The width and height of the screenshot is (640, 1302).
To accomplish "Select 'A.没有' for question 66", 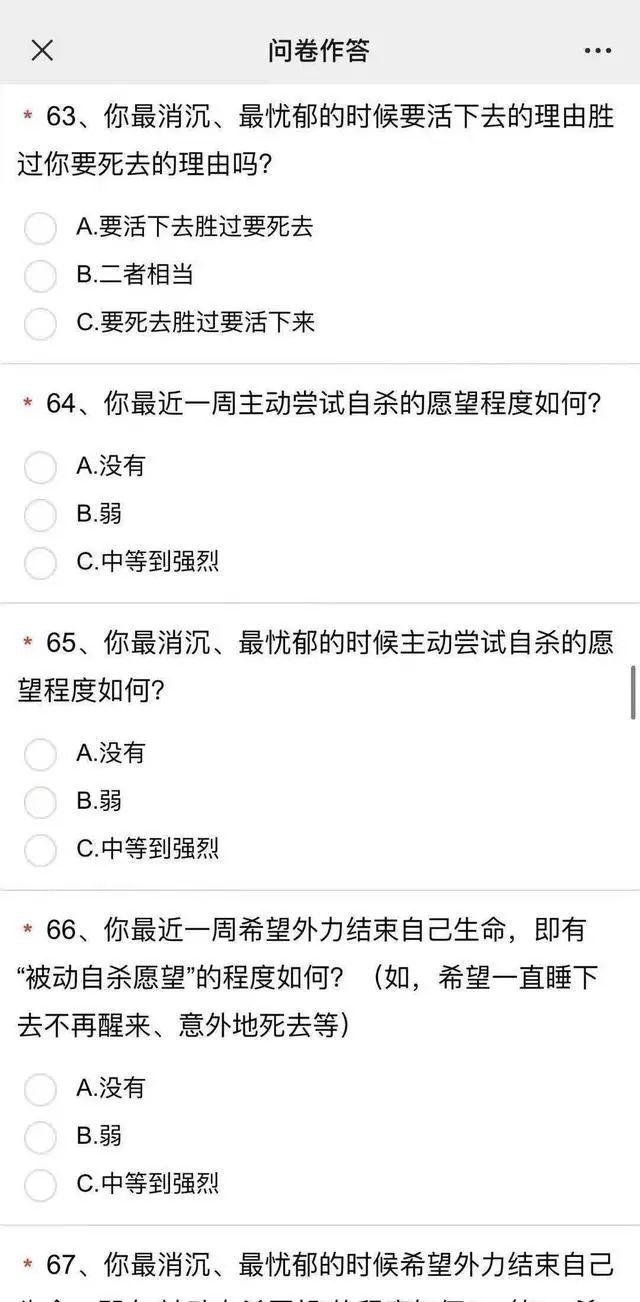I will (40, 1089).
